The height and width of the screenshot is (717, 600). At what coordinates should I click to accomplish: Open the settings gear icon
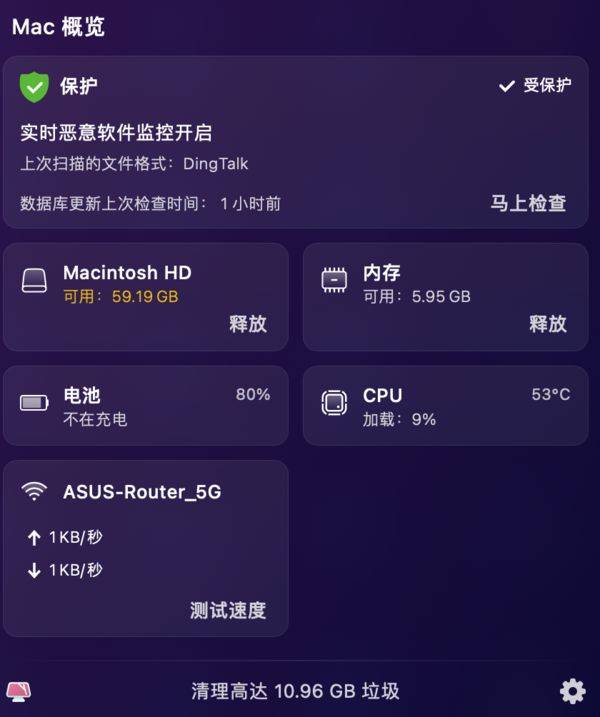572,690
